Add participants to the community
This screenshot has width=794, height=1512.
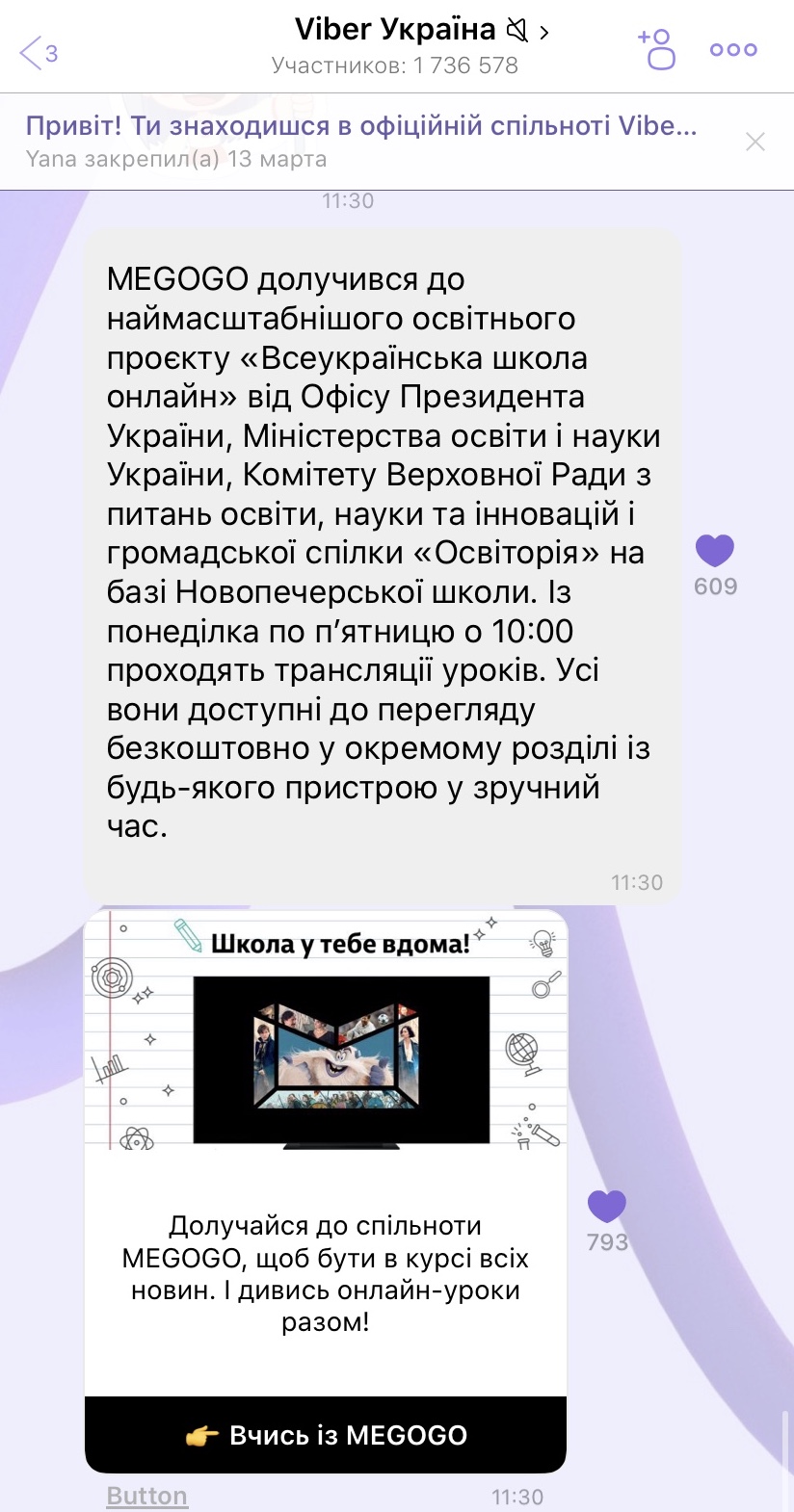[x=657, y=49]
